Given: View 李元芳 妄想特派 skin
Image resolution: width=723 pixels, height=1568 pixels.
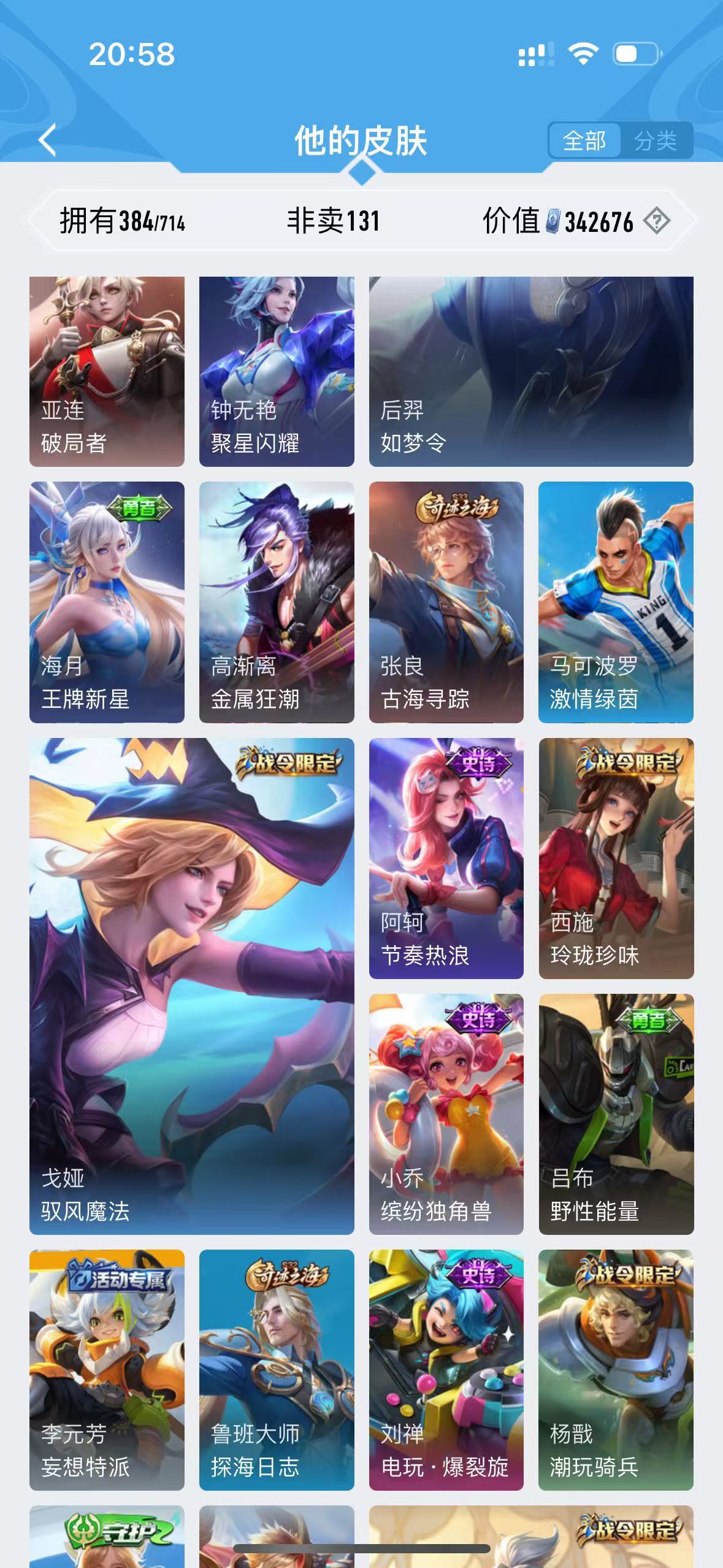Looking at the screenshot, I should click(x=107, y=1370).
